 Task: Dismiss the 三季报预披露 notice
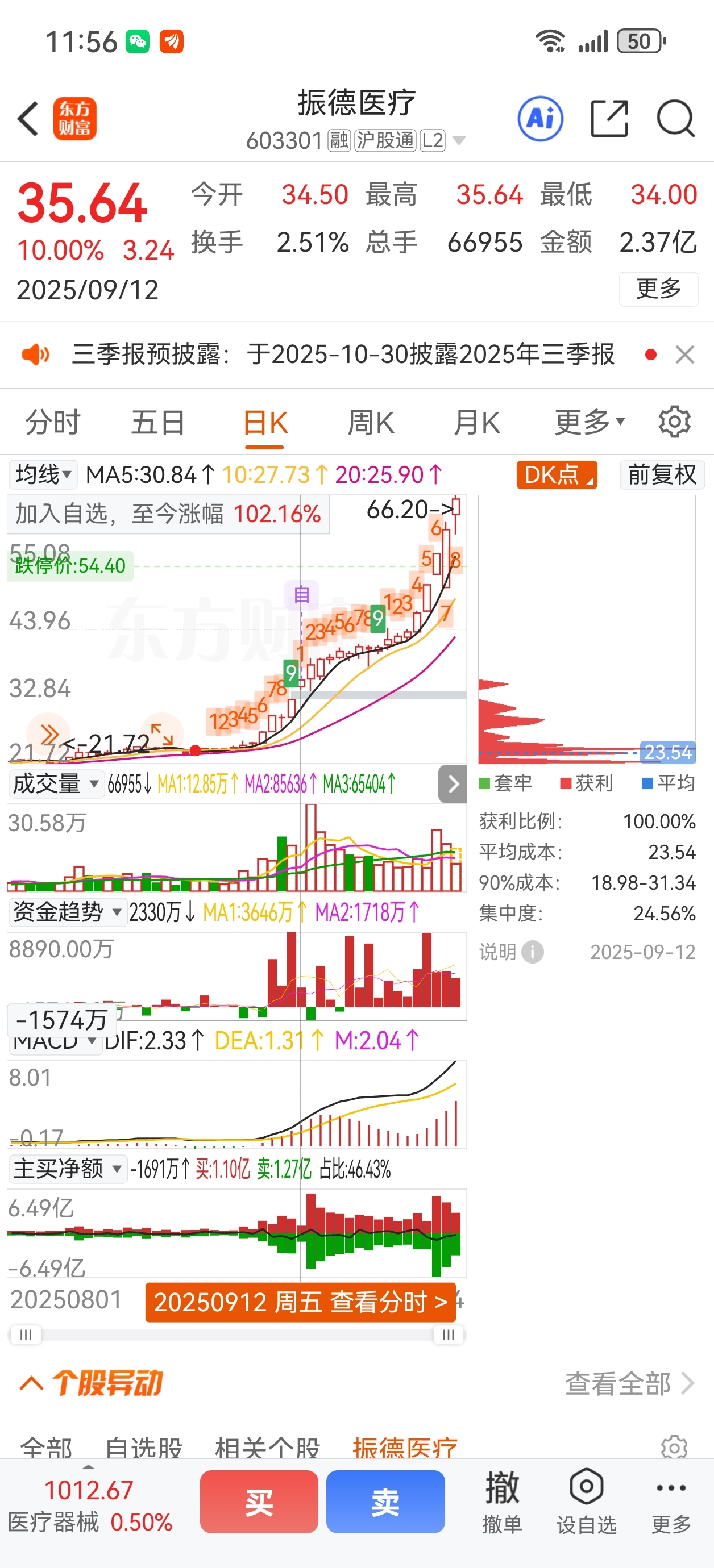click(x=685, y=355)
